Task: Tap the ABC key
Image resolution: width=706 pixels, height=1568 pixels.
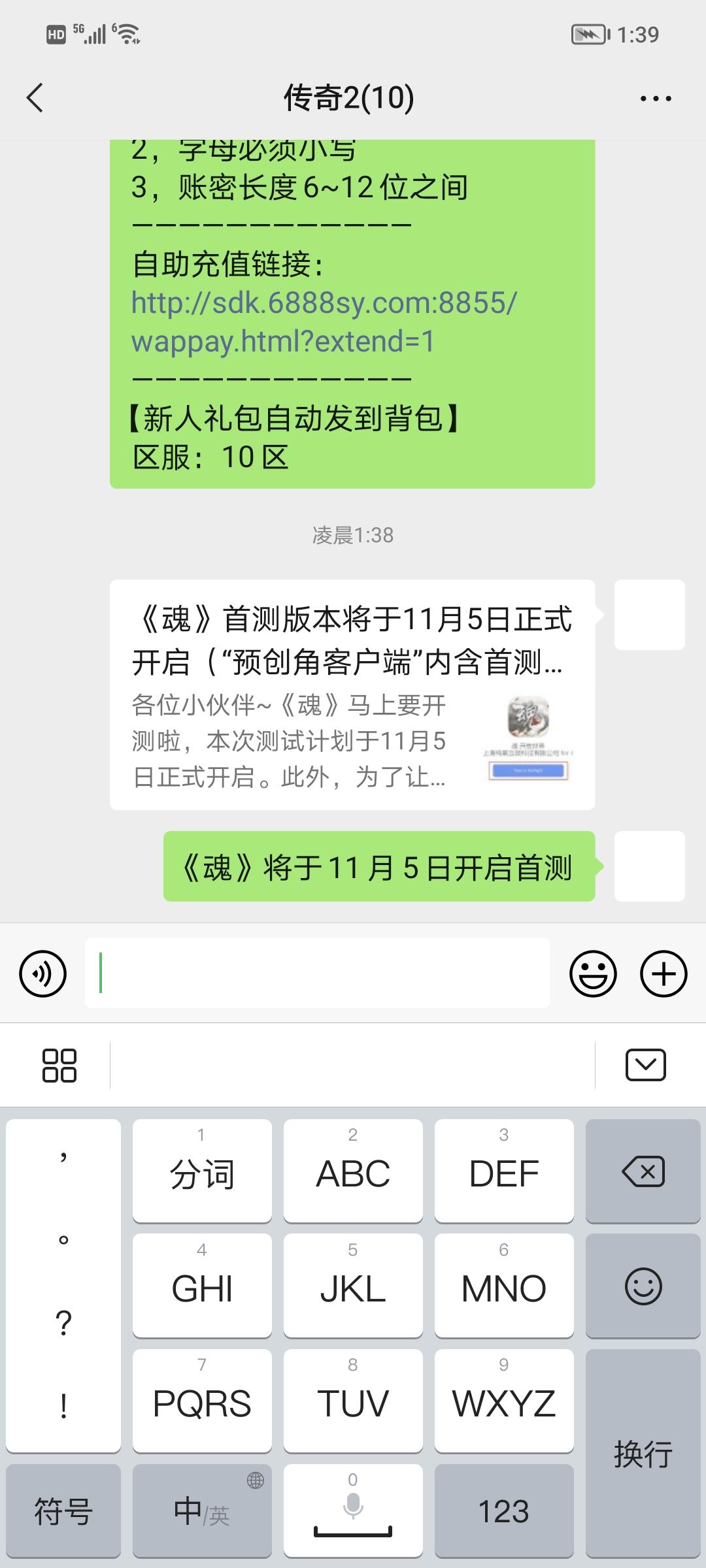Action: click(x=353, y=1171)
